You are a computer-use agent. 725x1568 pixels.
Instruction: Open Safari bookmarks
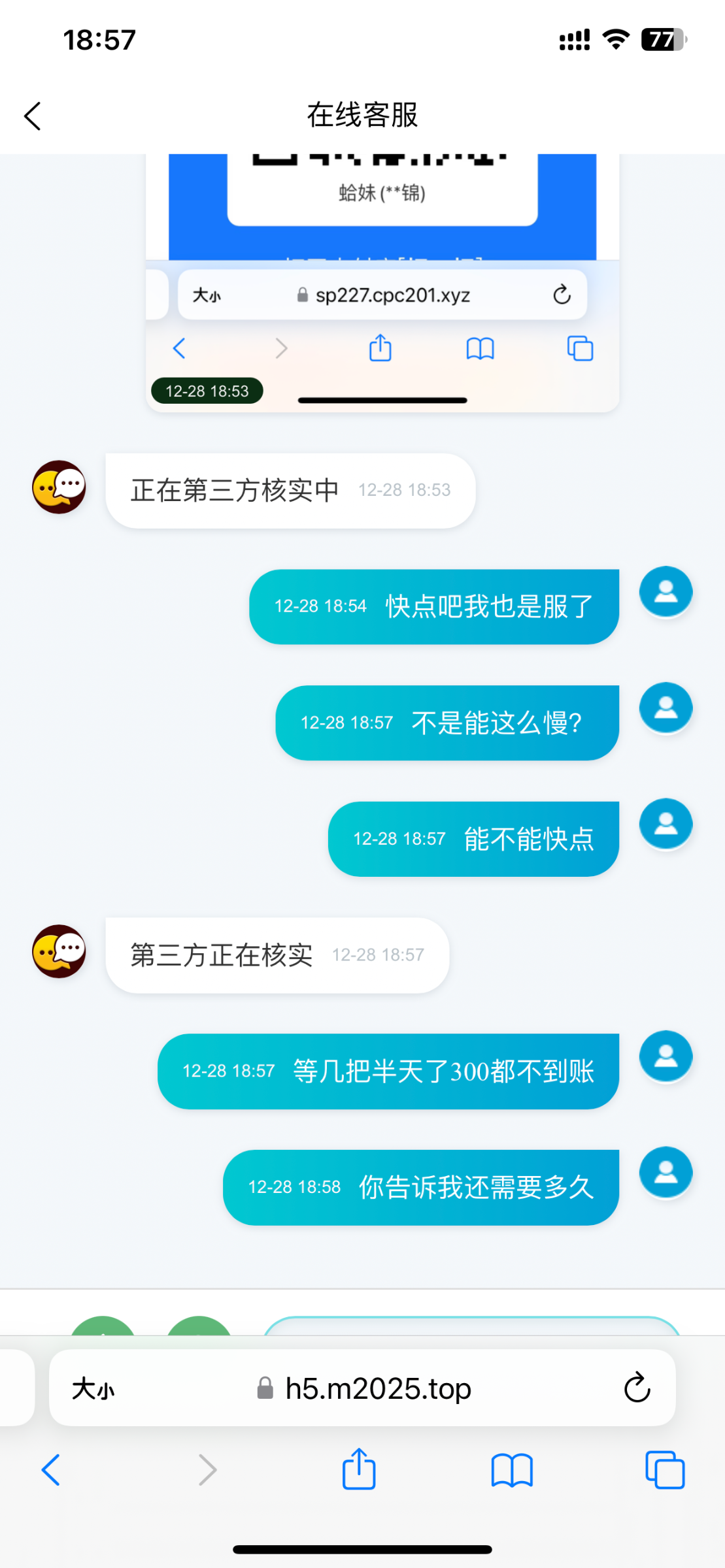(x=512, y=1470)
